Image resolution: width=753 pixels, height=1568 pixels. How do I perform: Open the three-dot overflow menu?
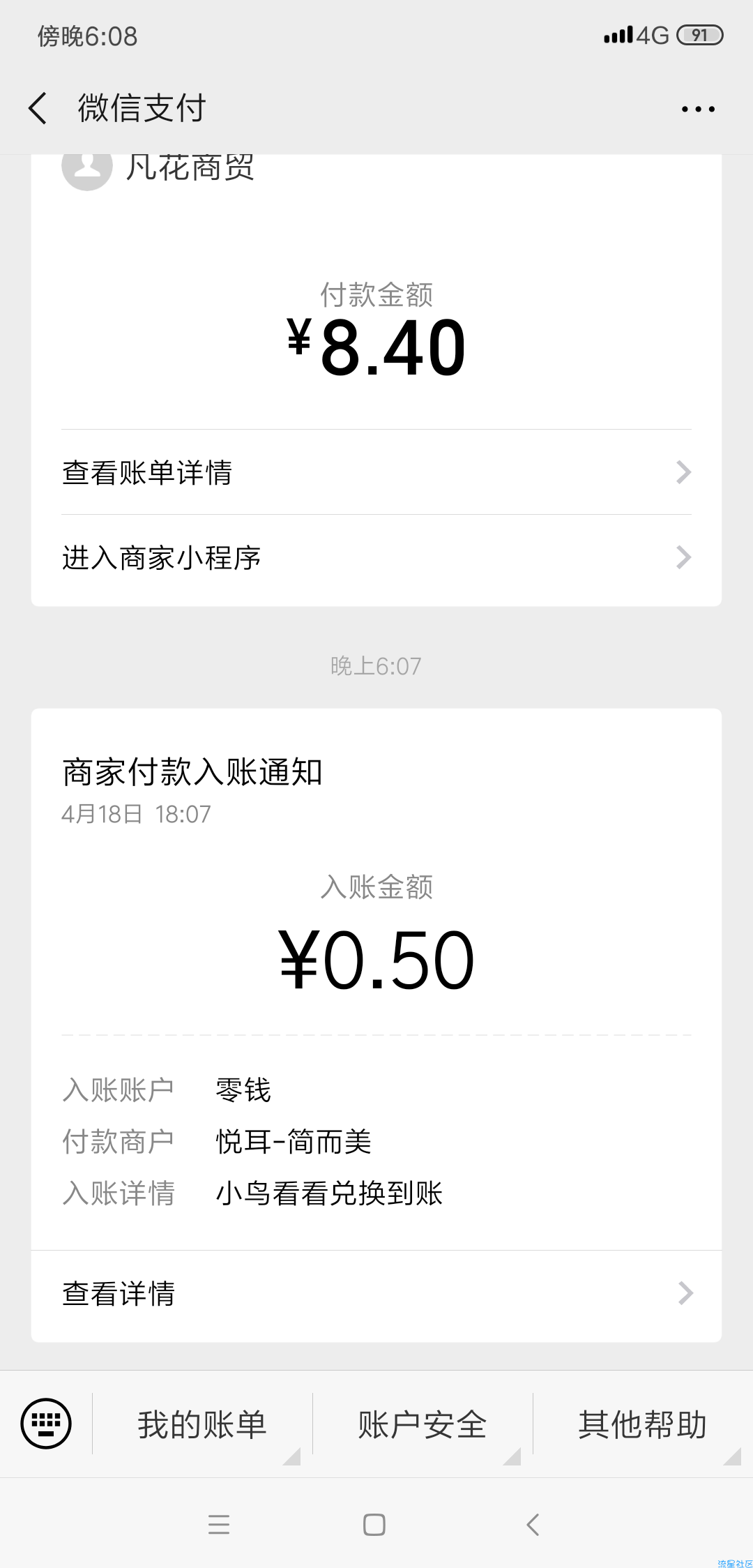(698, 109)
